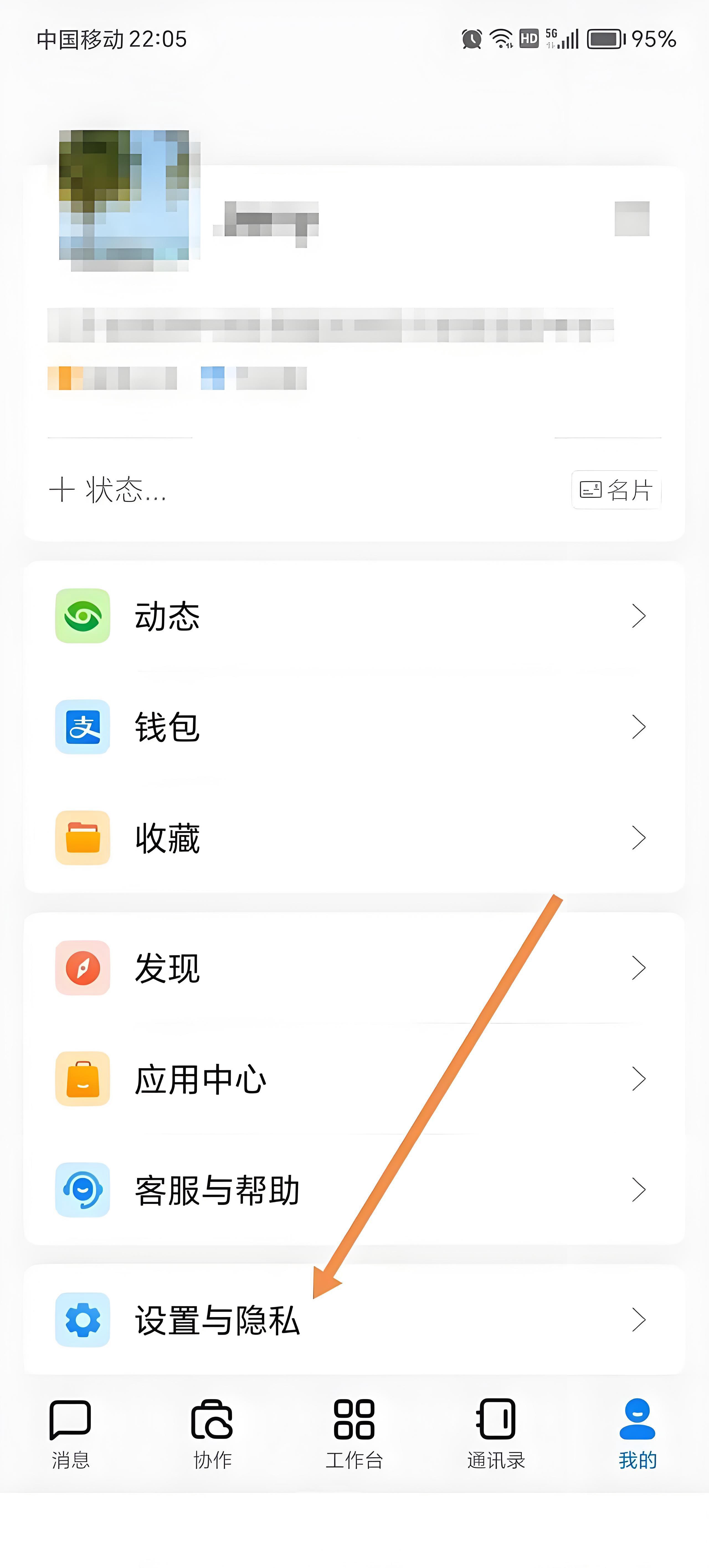Viewport: 709px width, 1568px height.
Task: Open the 动态 row
Action: [x=353, y=616]
